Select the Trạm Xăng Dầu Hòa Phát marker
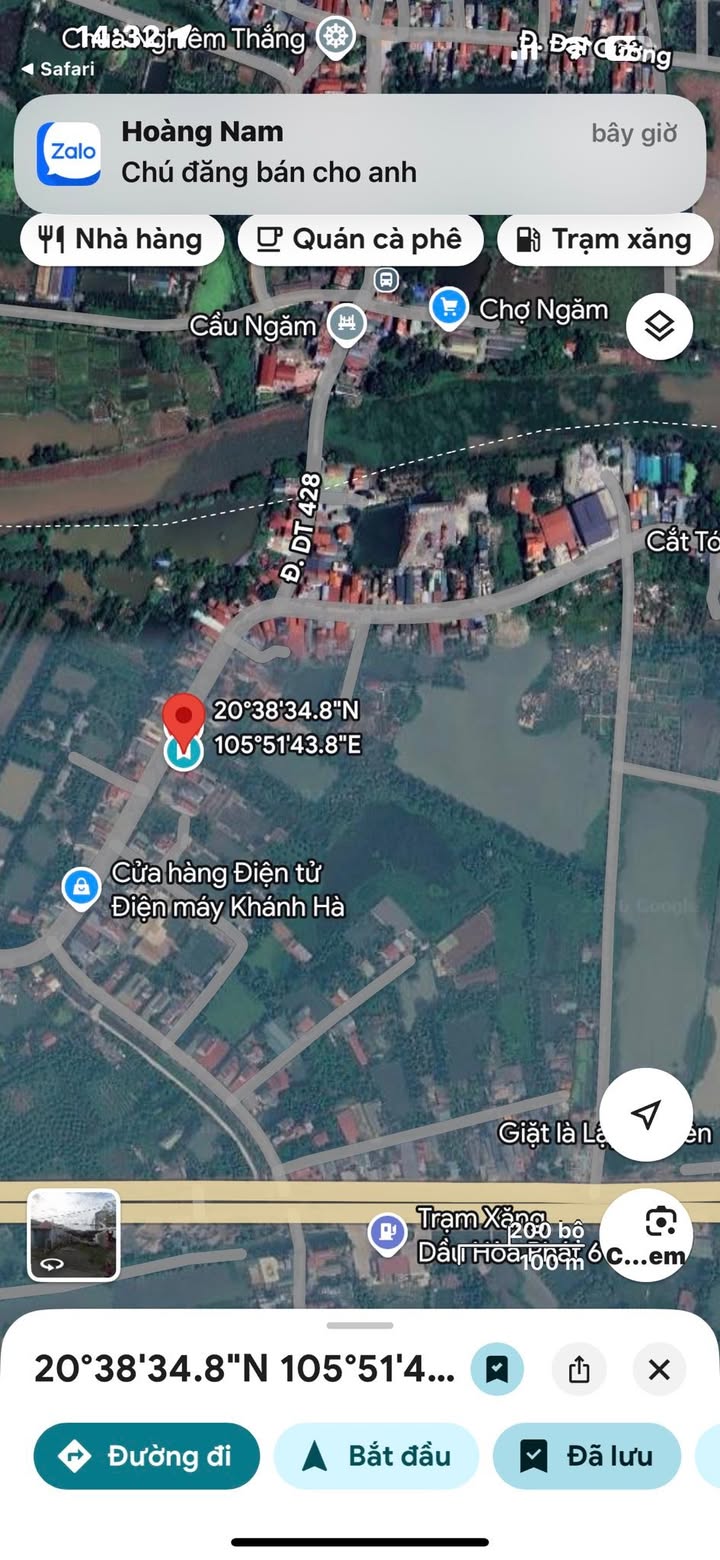The image size is (720, 1560). pyautogui.click(x=387, y=1231)
